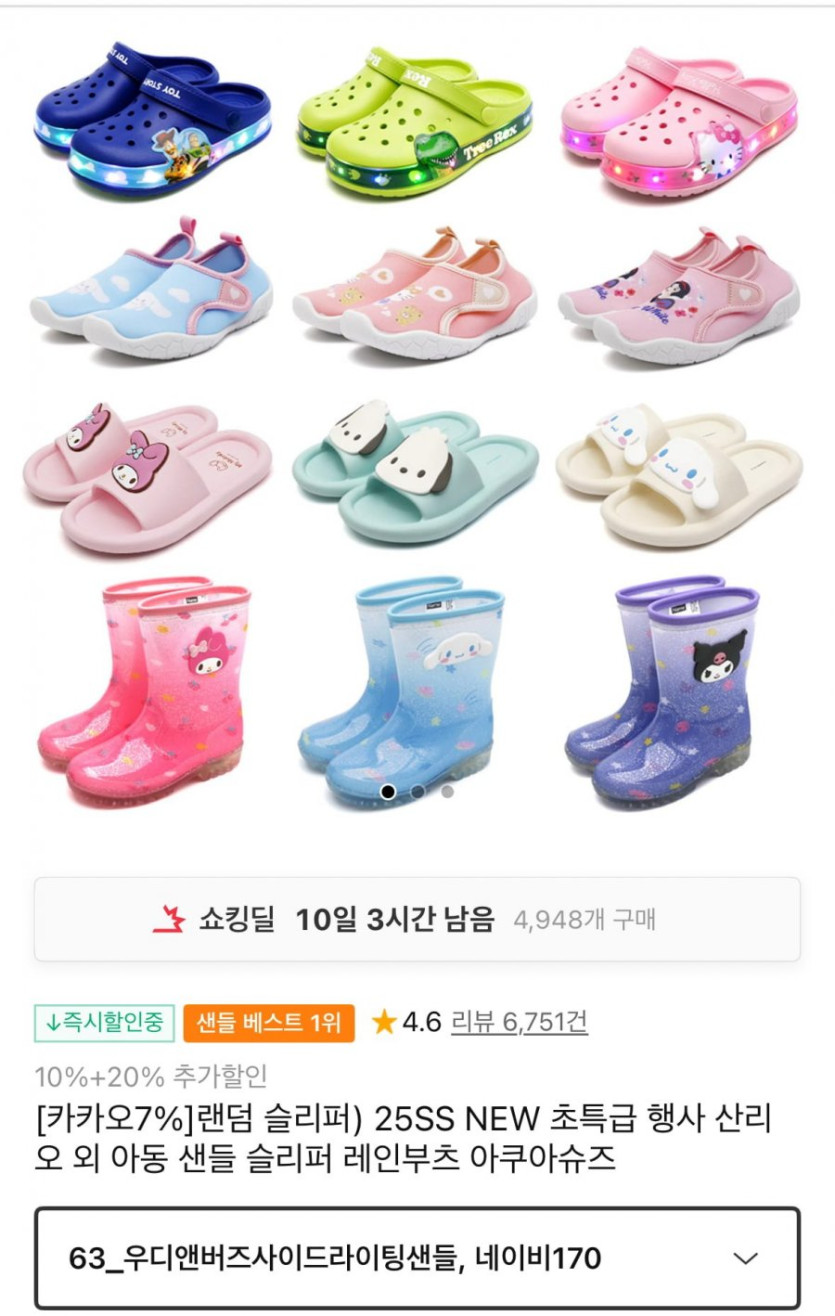Tap the 쇼킹딜 deal banner
The image size is (835, 1316).
417,919
